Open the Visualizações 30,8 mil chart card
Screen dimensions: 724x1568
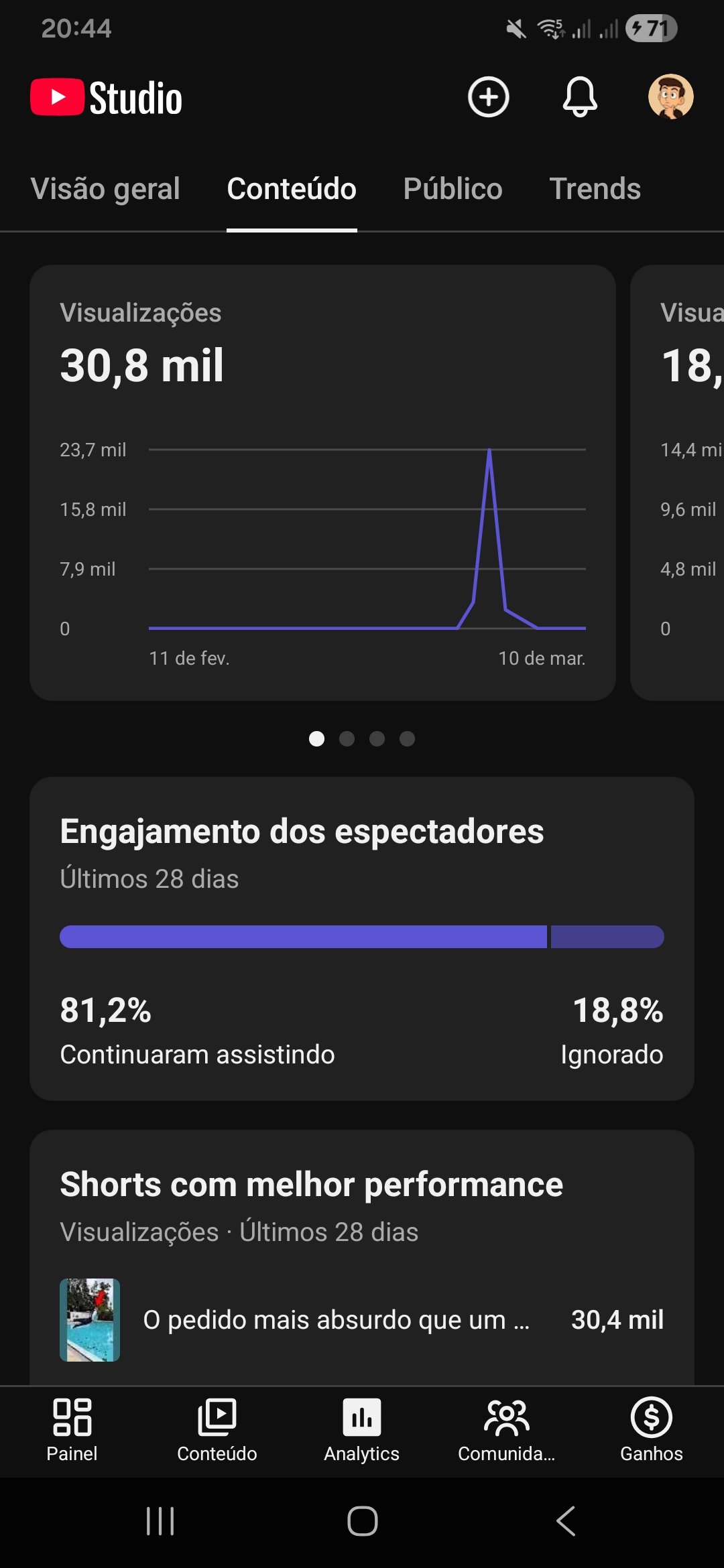[x=322, y=482]
